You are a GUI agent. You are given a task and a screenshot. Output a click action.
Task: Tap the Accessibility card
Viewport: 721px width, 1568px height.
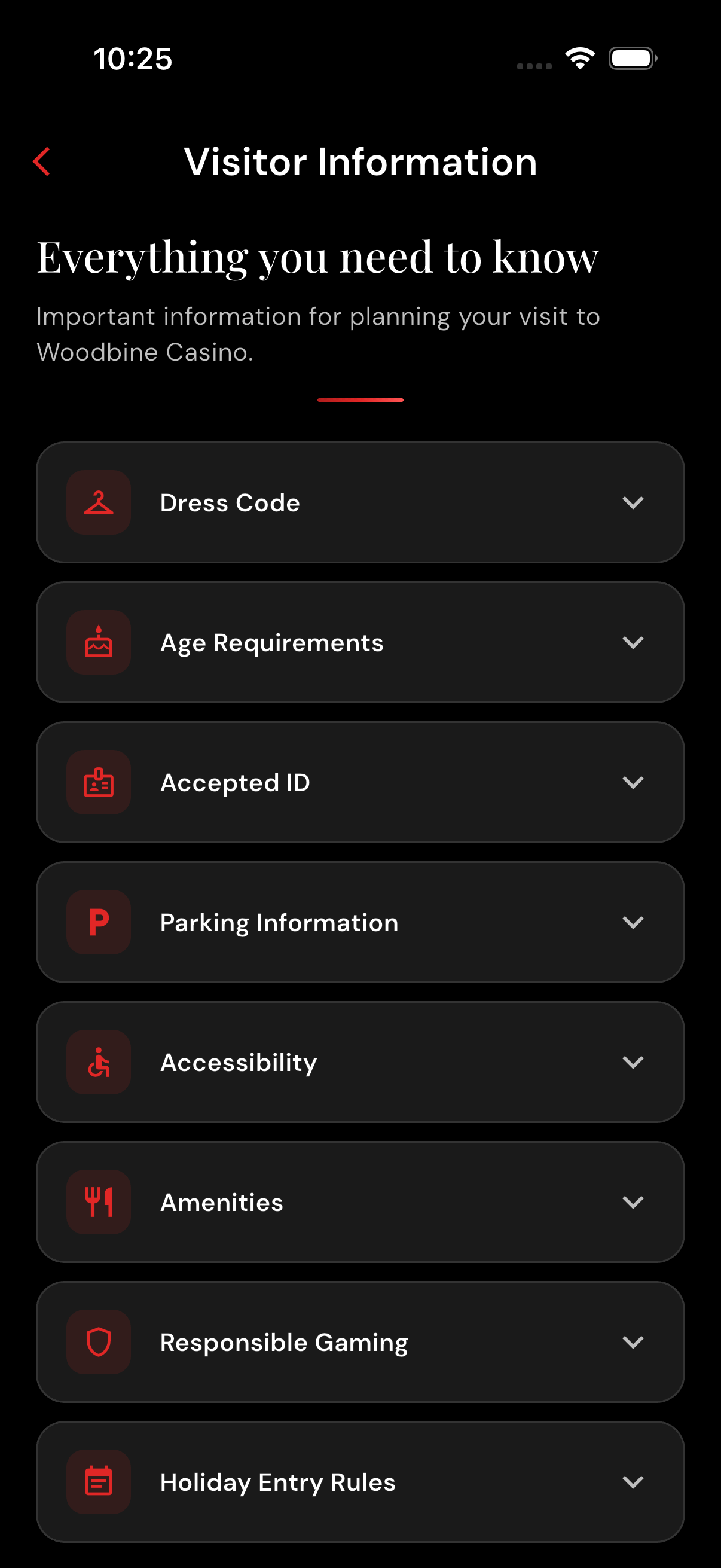(360, 1062)
